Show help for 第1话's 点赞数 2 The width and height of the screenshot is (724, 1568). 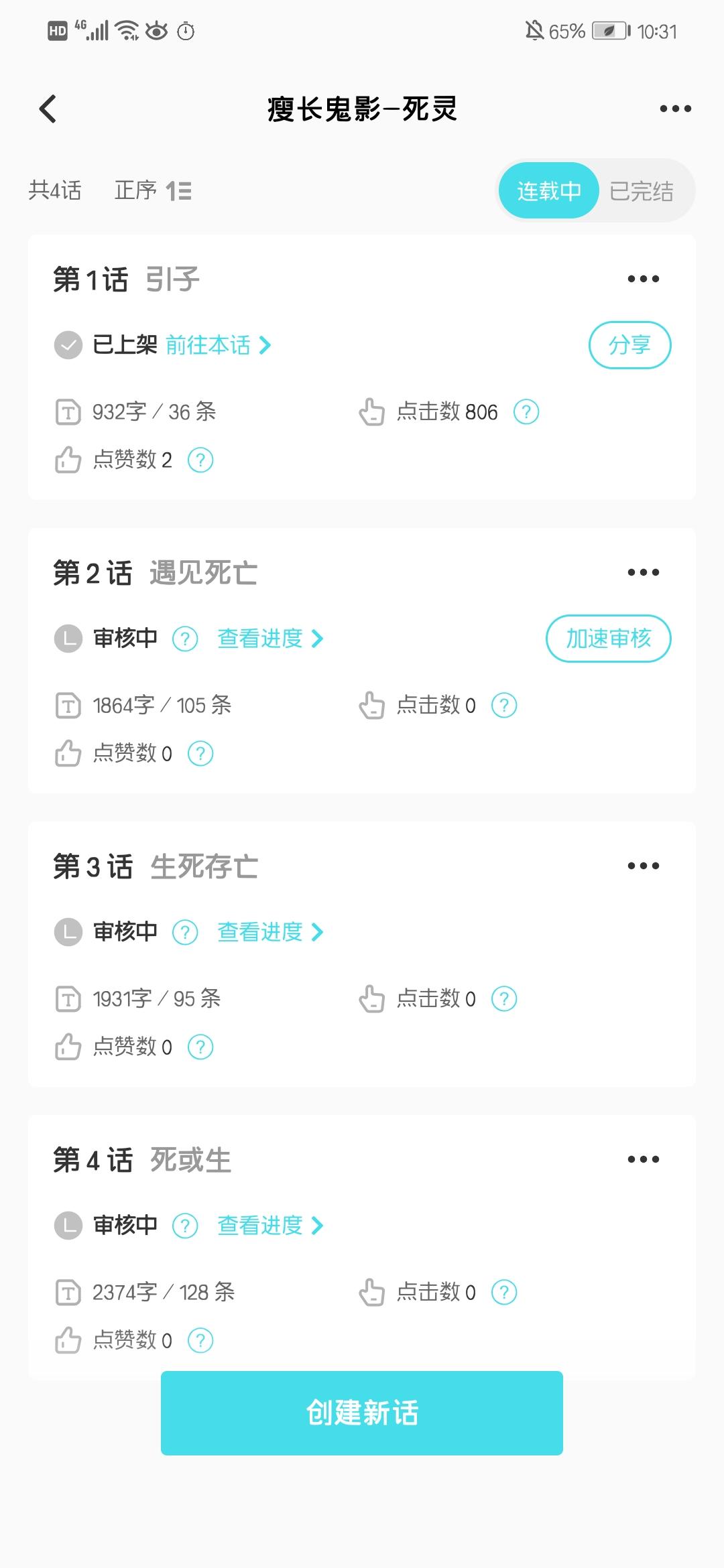(200, 460)
